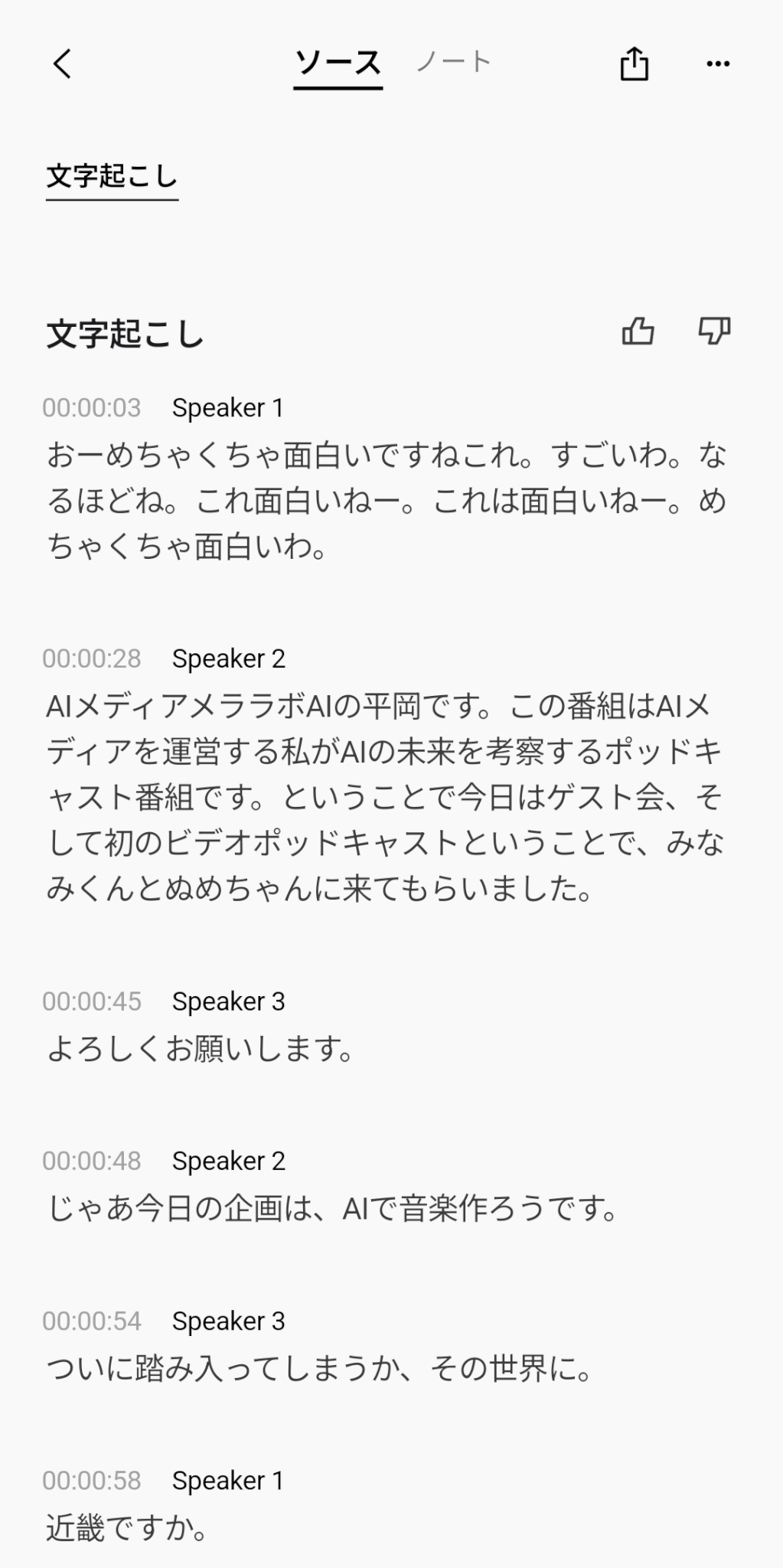Select the ソース tab
This screenshot has height=1568, width=783.
(338, 64)
